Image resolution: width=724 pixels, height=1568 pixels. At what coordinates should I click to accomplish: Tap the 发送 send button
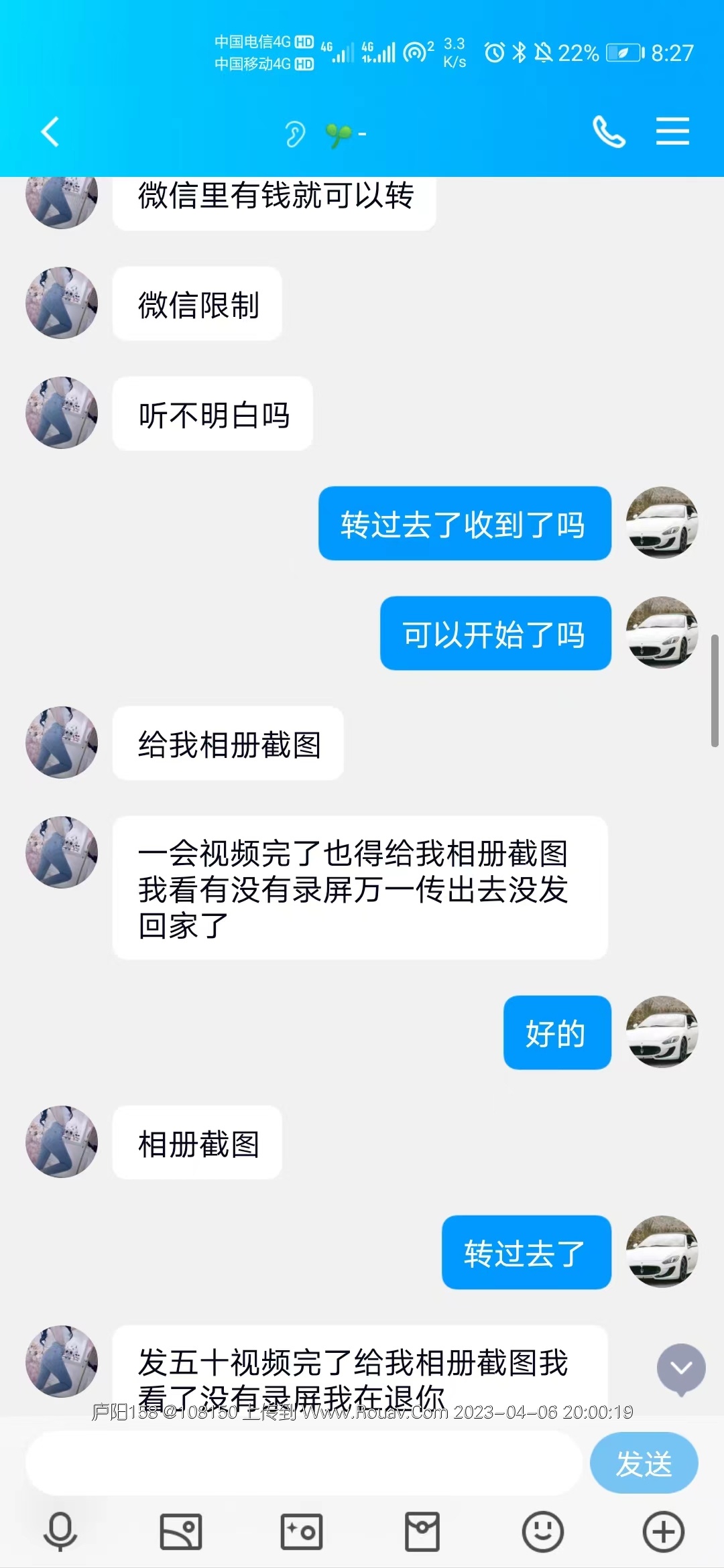coord(644,1464)
